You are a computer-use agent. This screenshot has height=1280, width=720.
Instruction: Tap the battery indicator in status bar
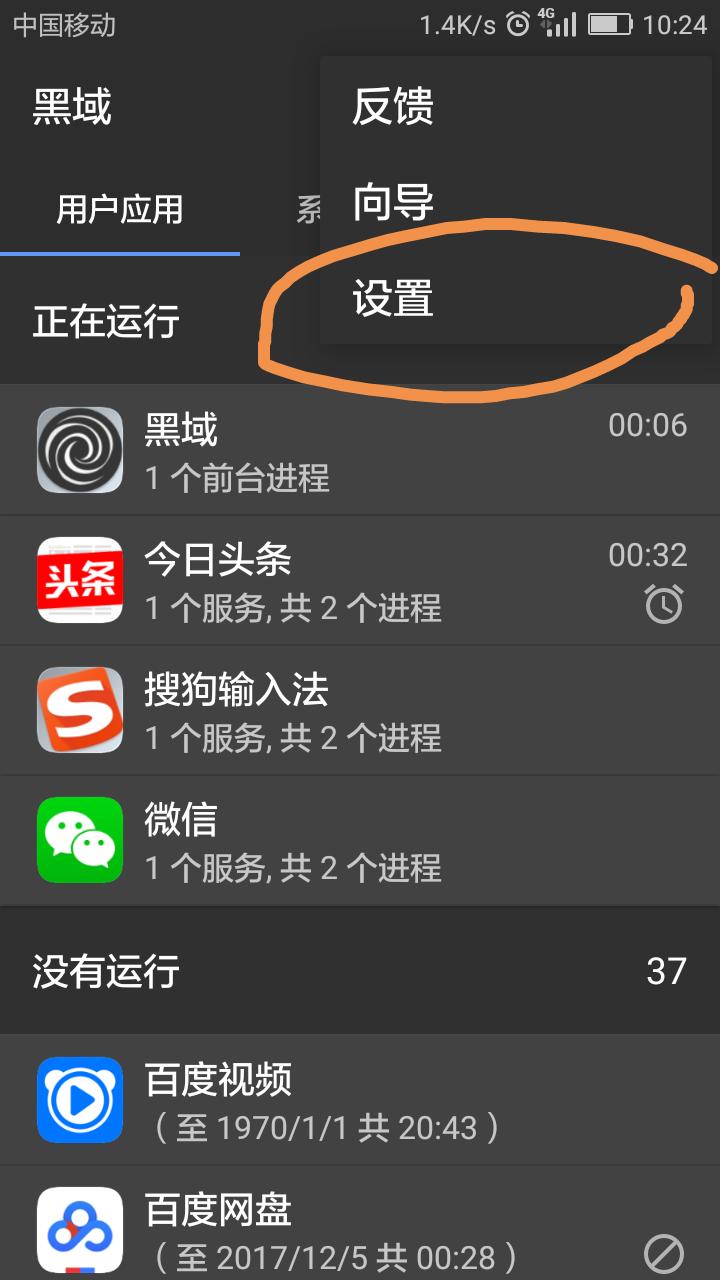610,23
